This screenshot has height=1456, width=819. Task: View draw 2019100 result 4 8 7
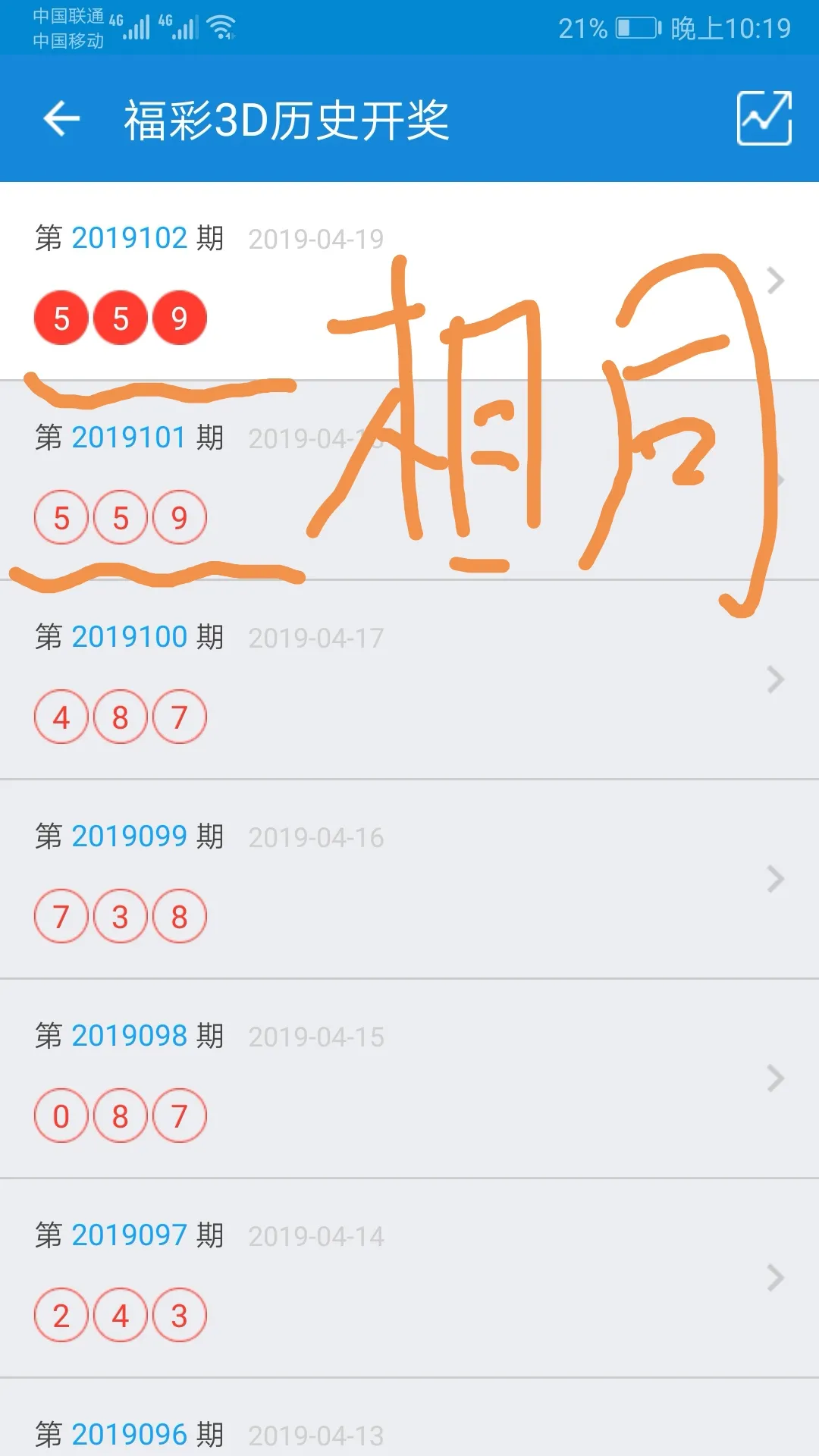coord(409,679)
